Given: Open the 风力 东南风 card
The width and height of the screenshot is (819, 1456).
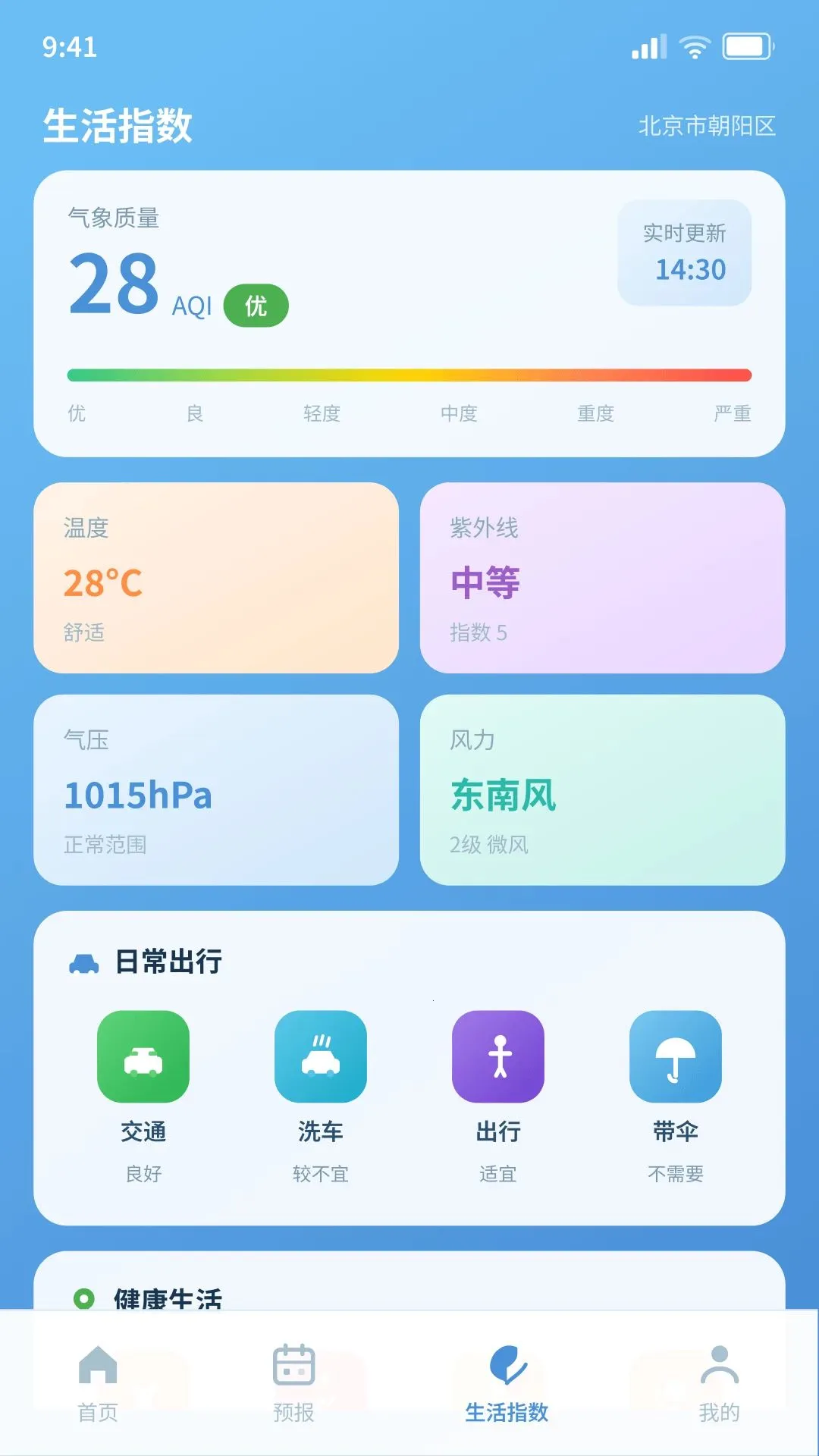Looking at the screenshot, I should point(602,790).
